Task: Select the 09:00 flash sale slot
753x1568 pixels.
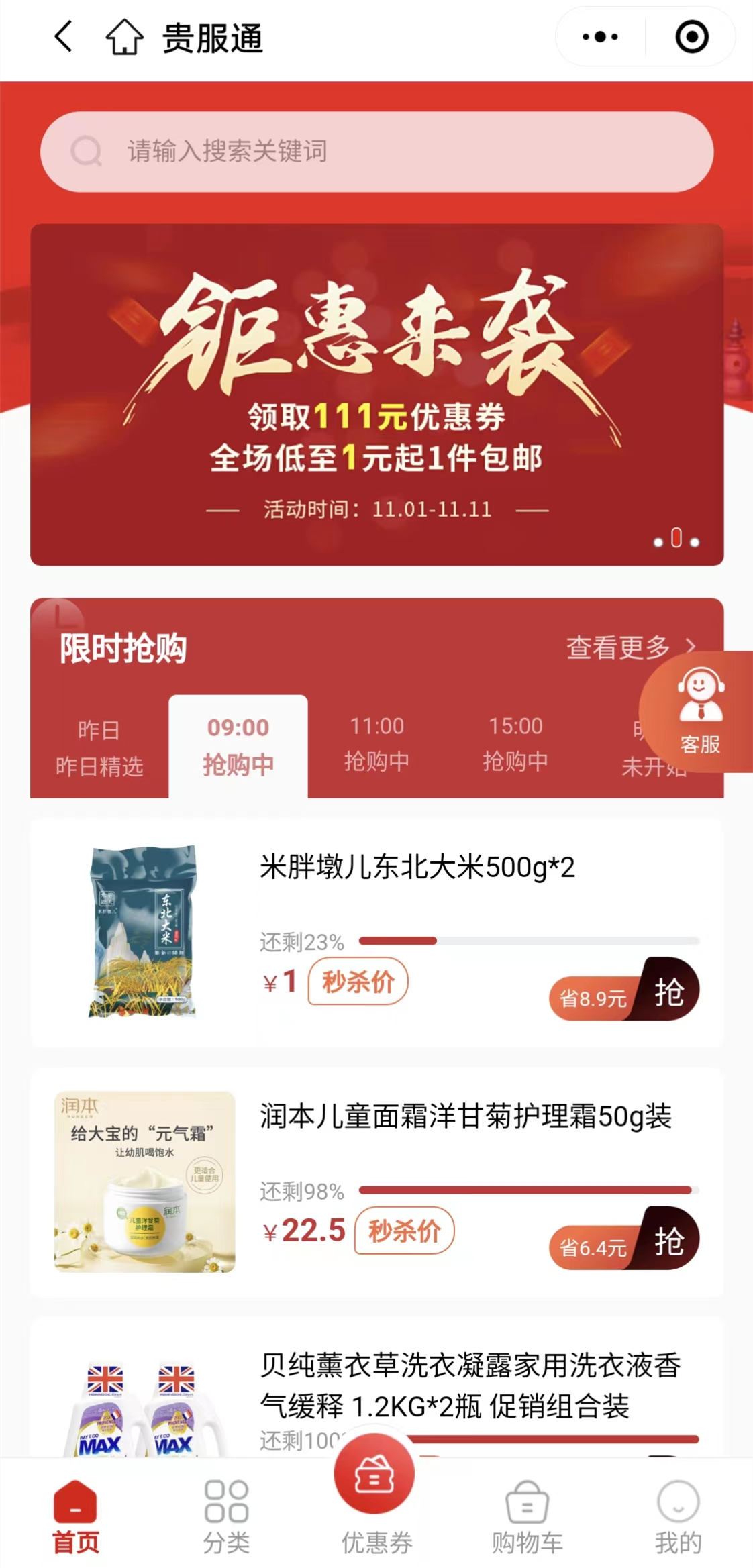Action: coord(238,745)
